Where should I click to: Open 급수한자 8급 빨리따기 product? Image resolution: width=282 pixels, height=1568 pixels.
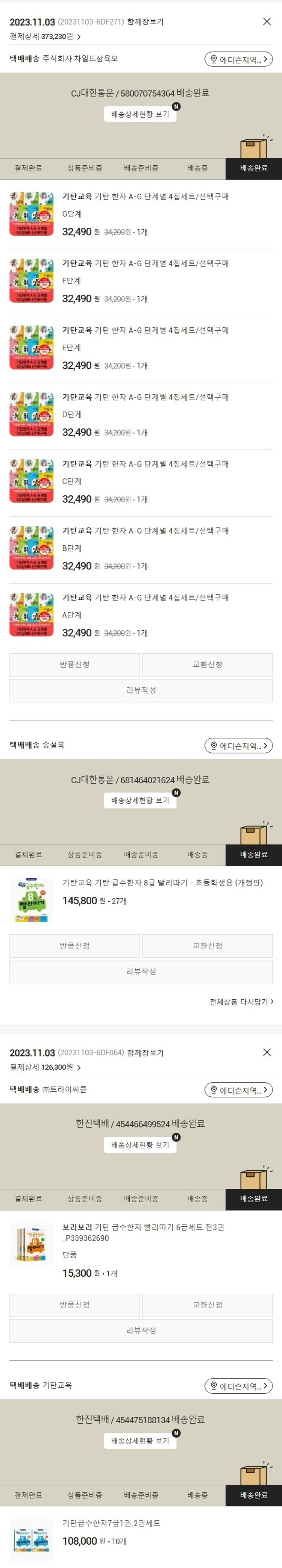[x=162, y=882]
